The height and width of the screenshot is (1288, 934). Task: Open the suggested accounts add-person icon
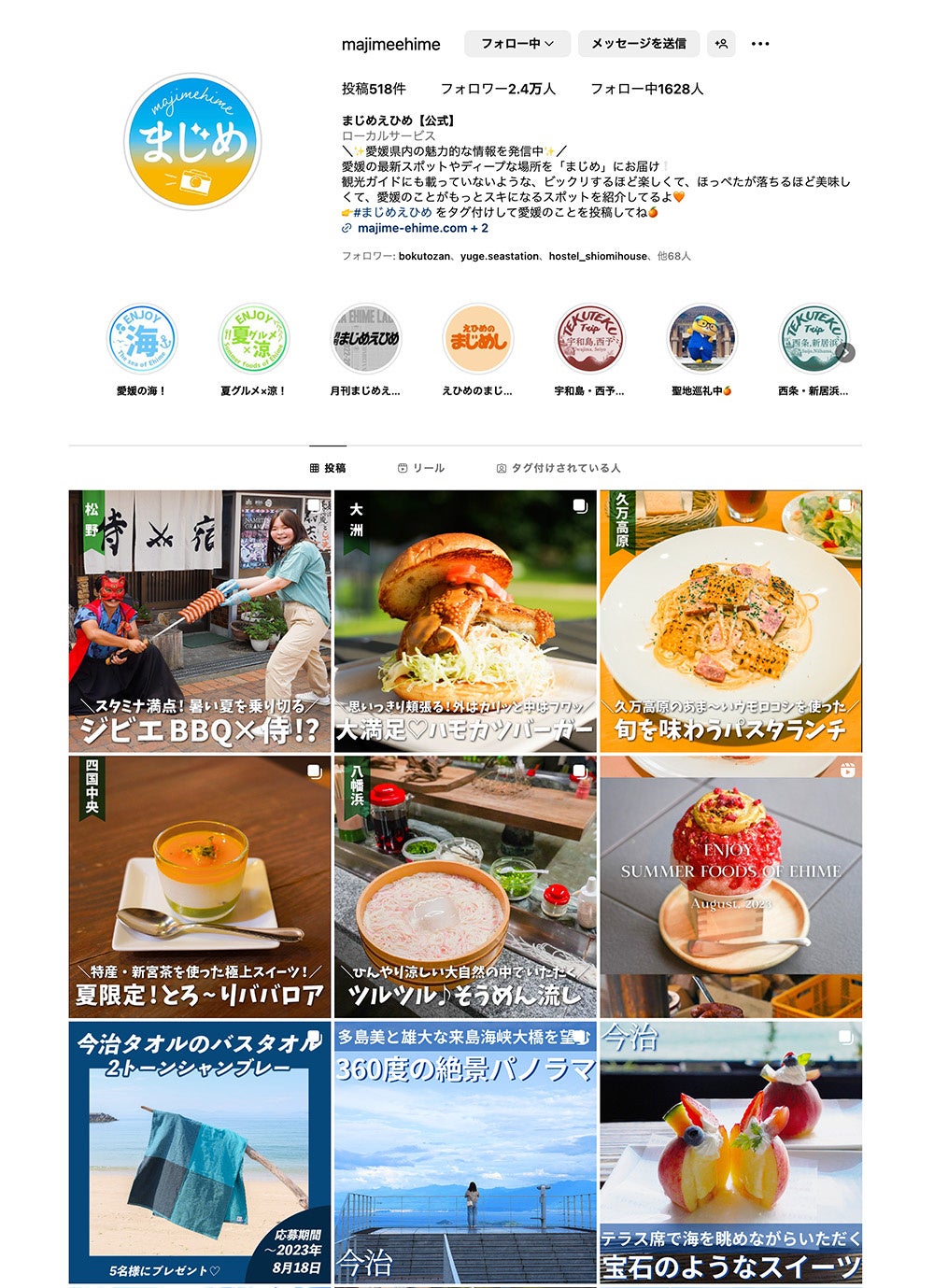click(721, 44)
